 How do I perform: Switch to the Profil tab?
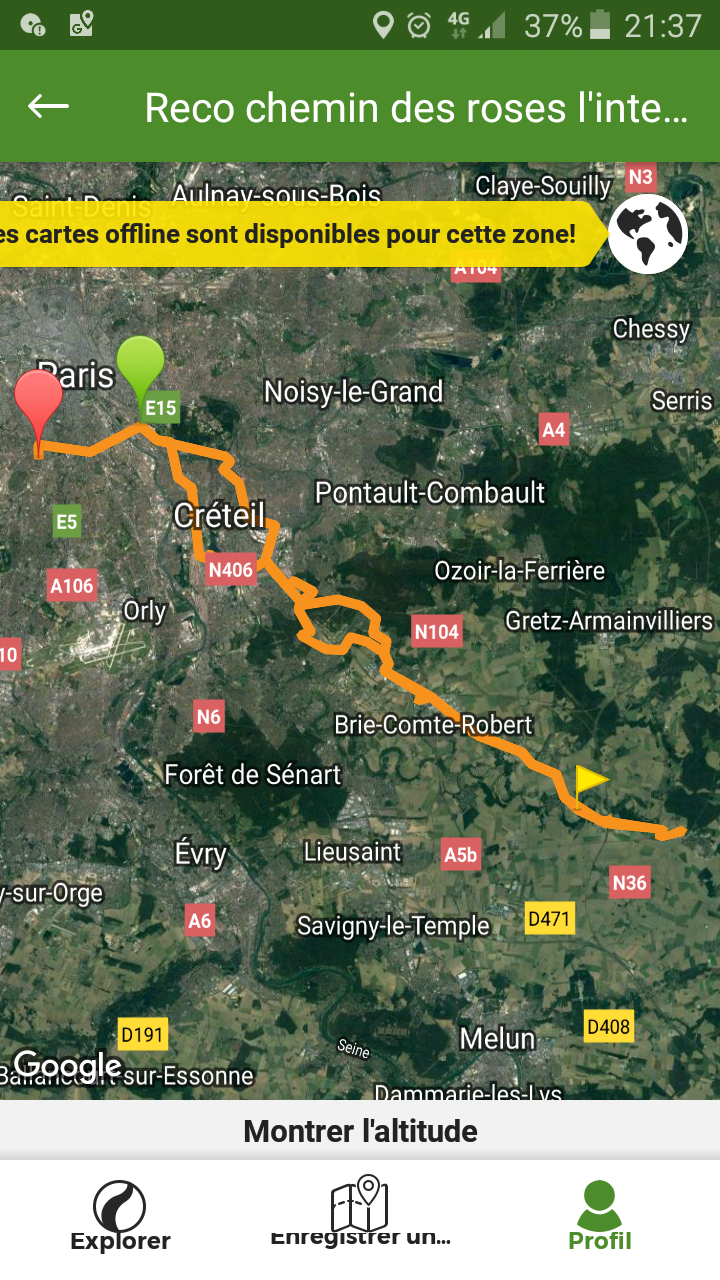pos(600,1214)
